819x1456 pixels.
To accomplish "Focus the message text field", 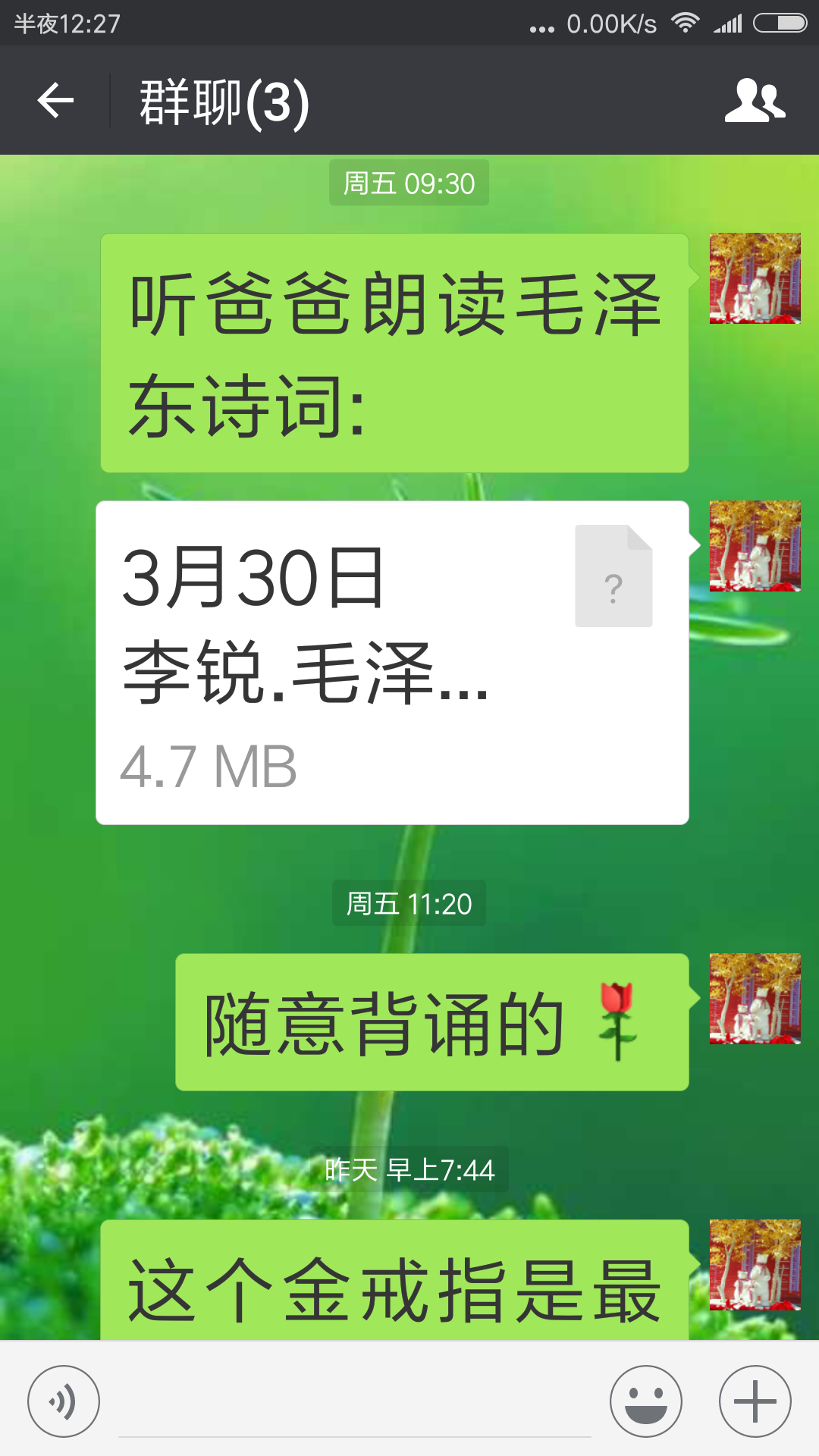I will click(354, 1403).
